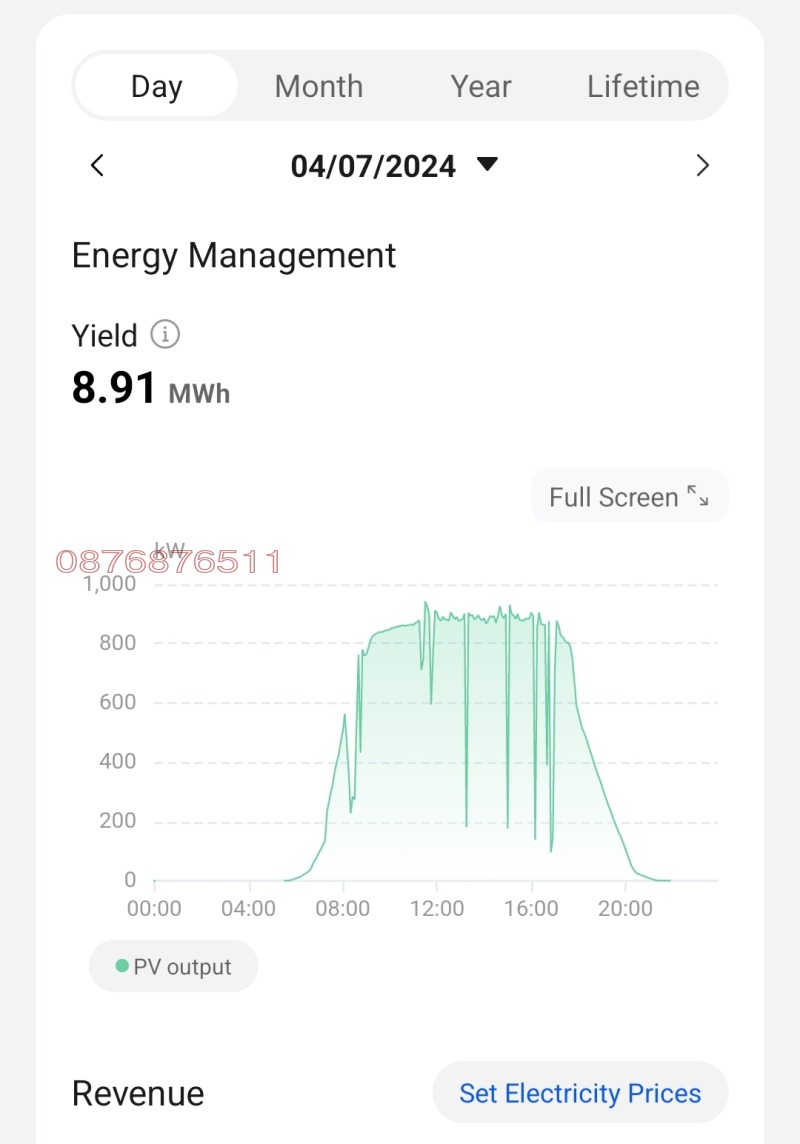Select the Year view
Screen dimensions: 800x1144
[x=481, y=86]
